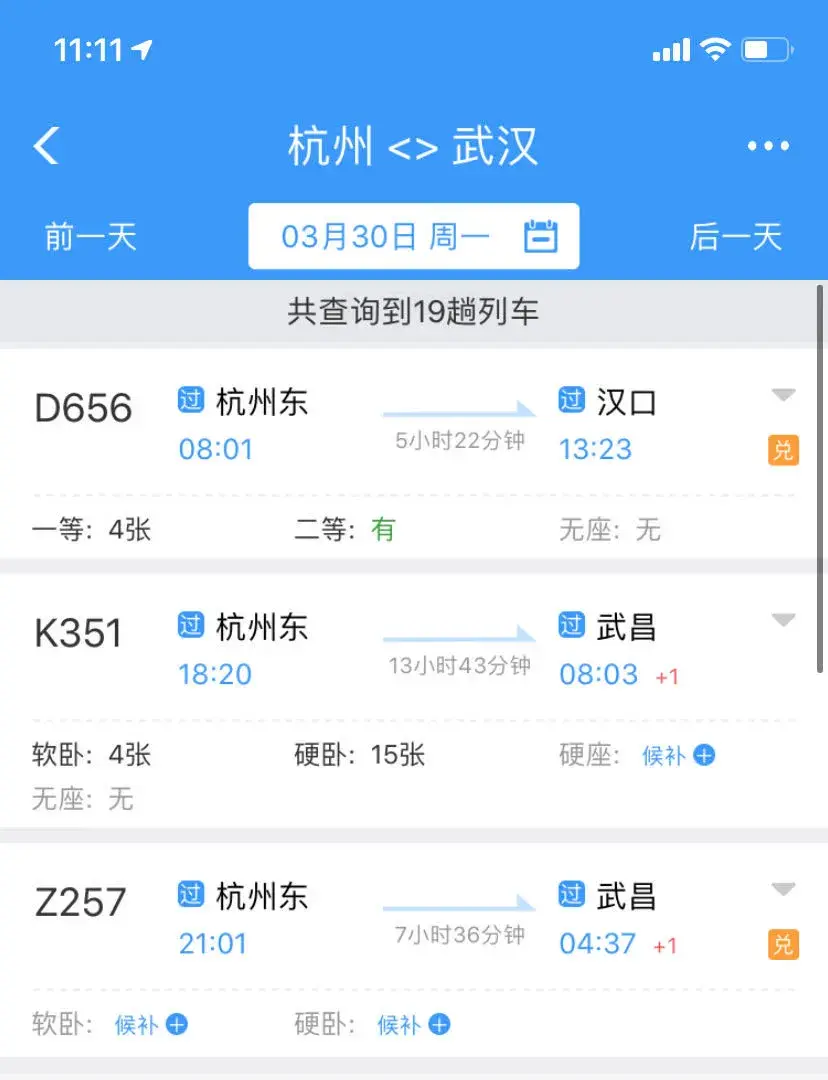Join Z257 软卧 waitlist (候补)
The width and height of the screenshot is (828, 1080).
coord(150,1024)
